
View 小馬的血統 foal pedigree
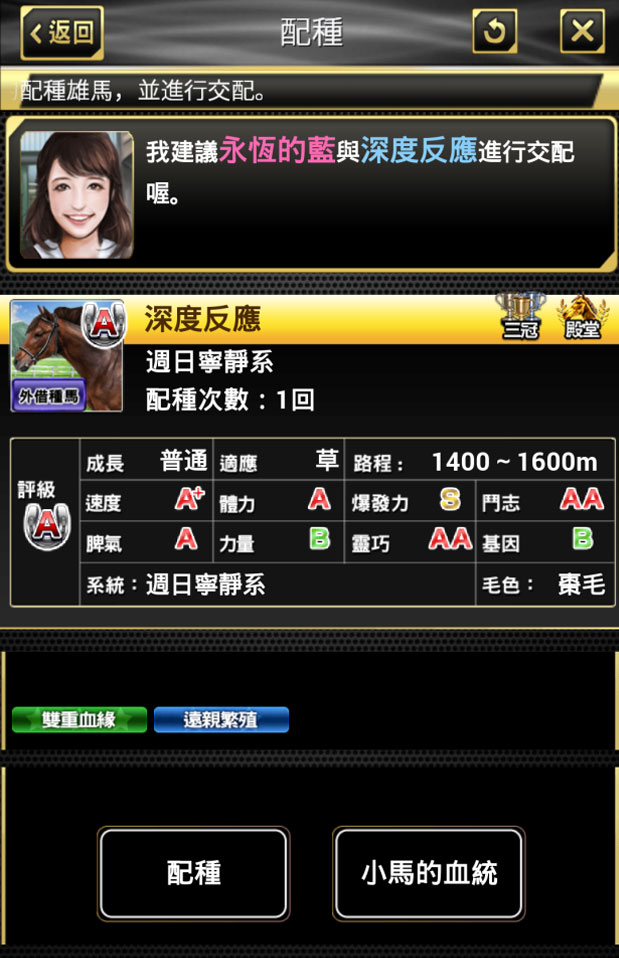coord(428,873)
